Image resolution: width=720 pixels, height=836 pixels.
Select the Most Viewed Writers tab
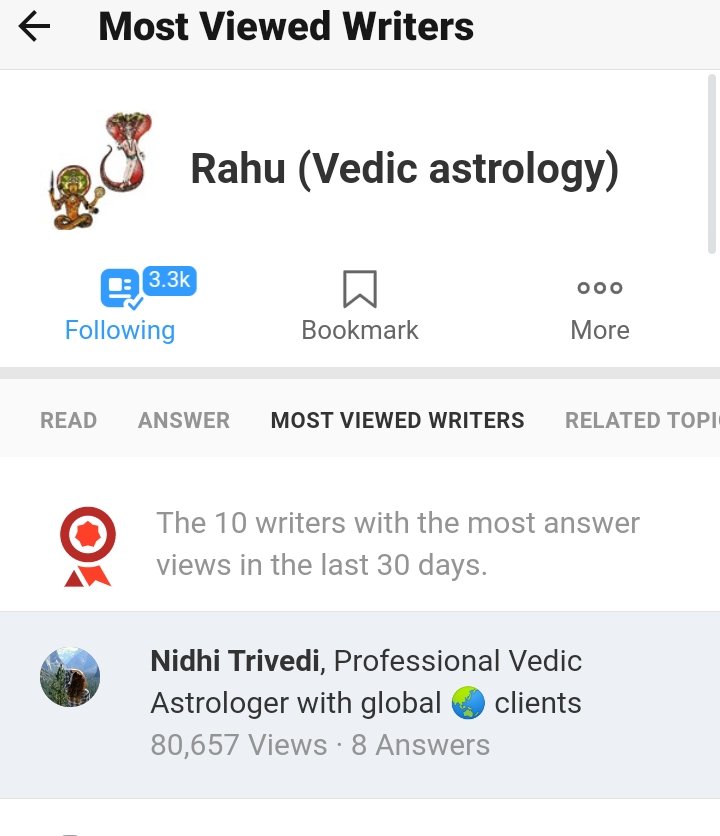(397, 421)
